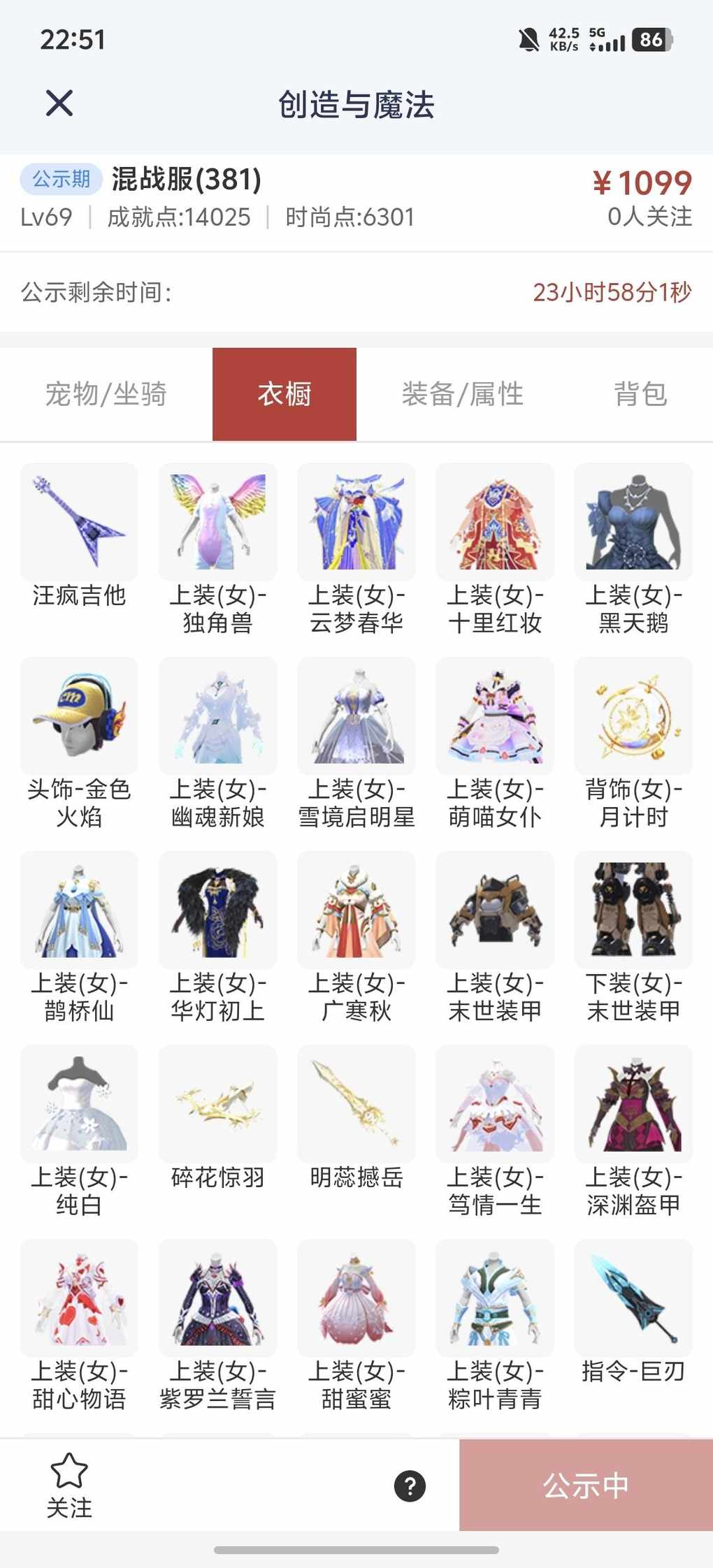Screen dimensions: 713x1568
Task: View the 明蕊撼岳 weapon
Action: [x=356, y=1104]
